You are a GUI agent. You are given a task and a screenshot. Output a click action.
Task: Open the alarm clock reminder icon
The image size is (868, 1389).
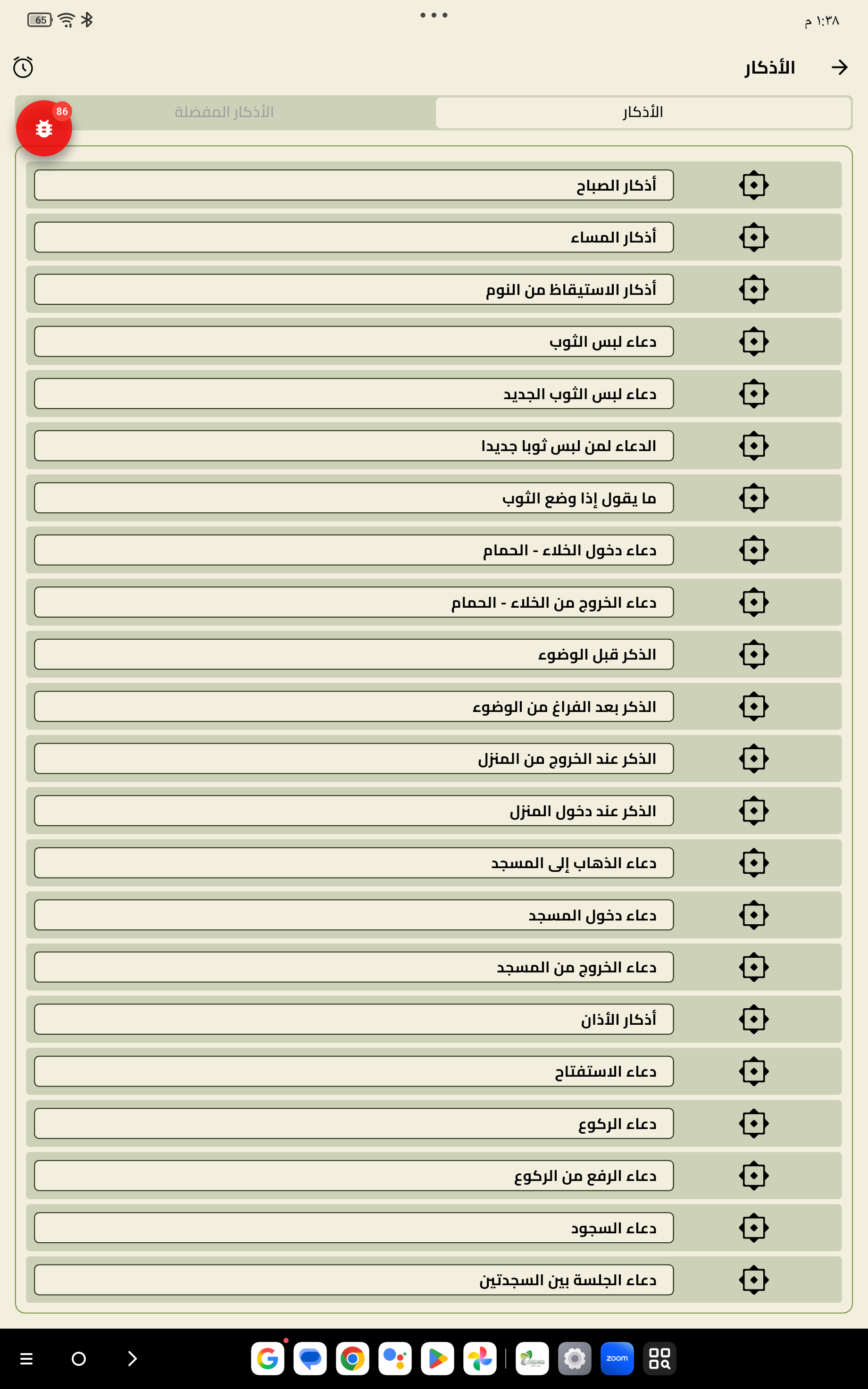click(x=23, y=67)
